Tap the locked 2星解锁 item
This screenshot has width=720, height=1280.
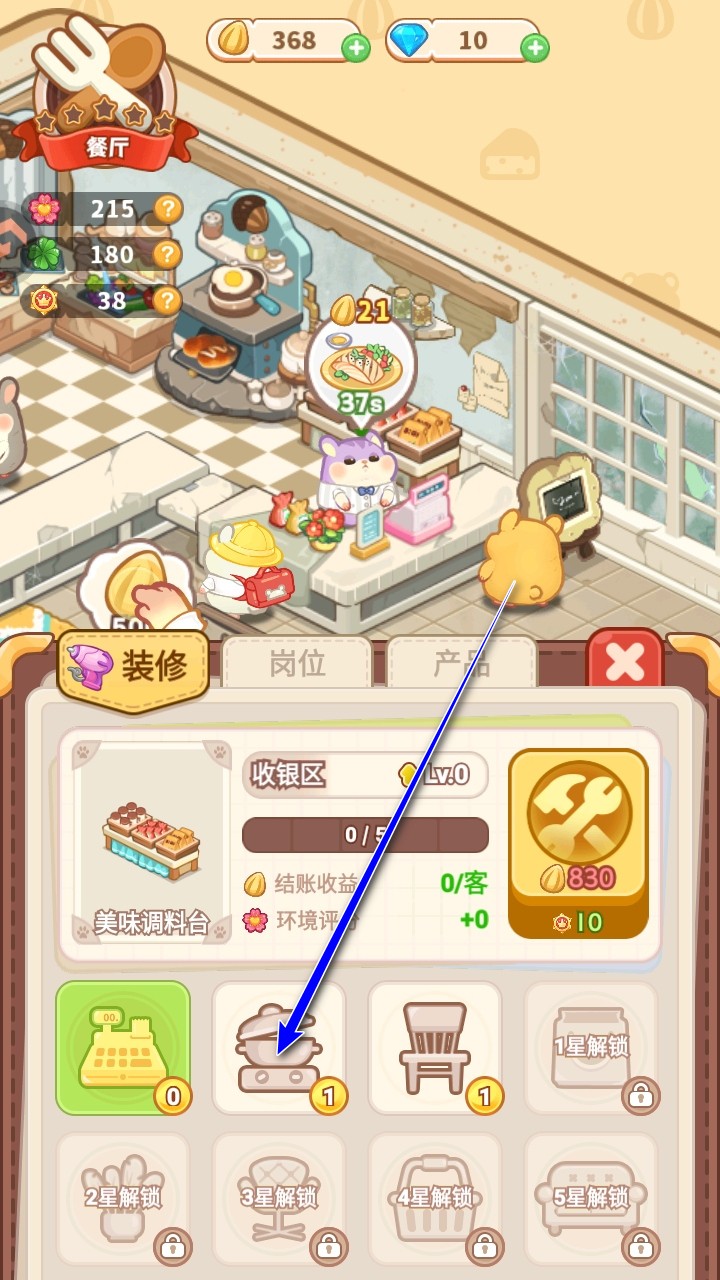[122, 1197]
